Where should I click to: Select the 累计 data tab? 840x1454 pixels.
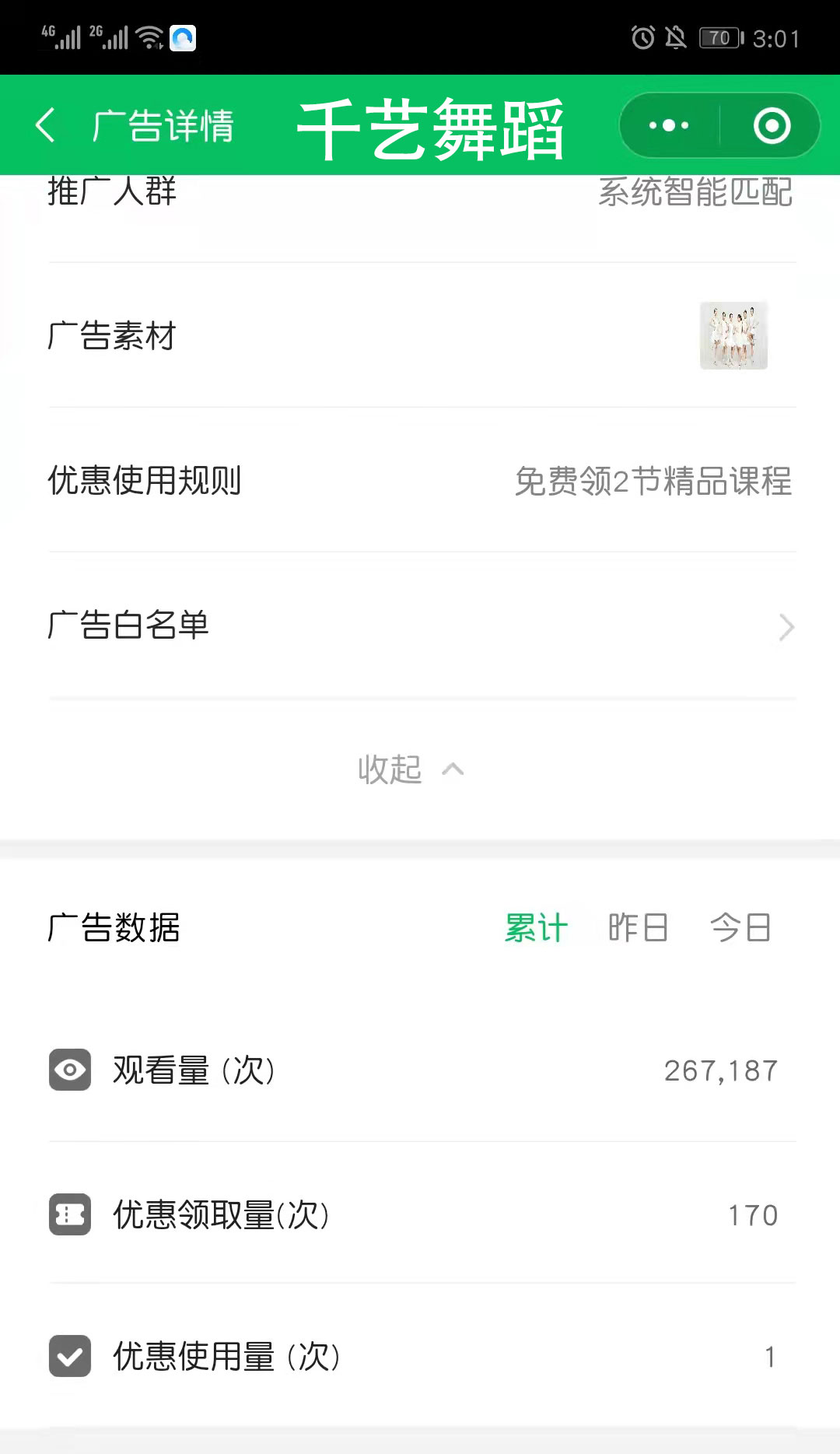[536, 927]
